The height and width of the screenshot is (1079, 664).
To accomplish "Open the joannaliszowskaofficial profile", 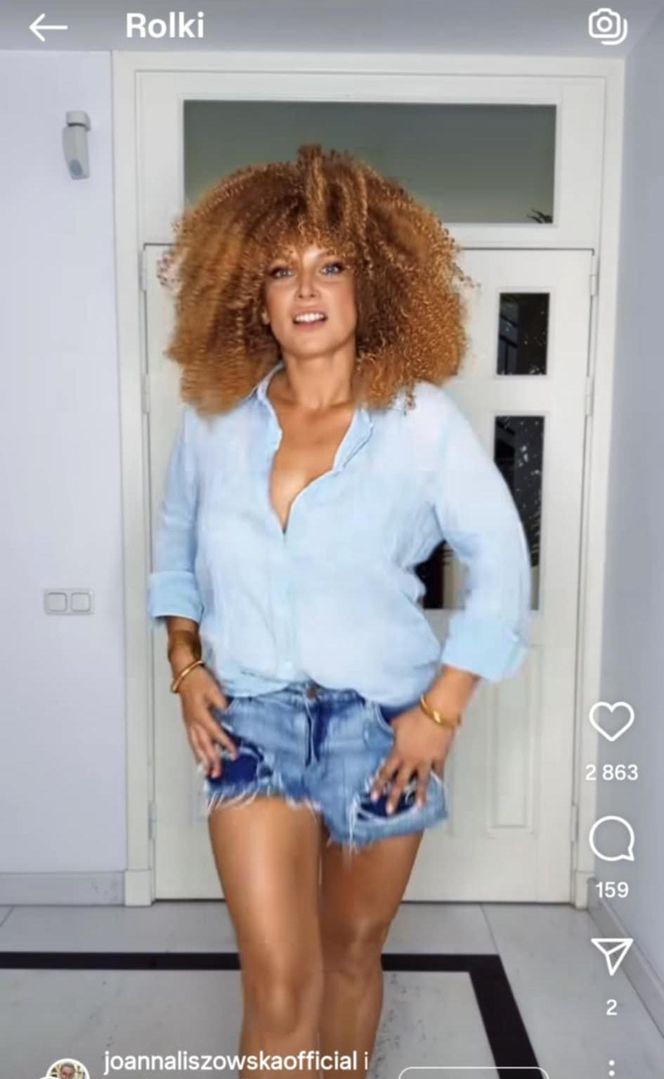I will tap(229, 1062).
